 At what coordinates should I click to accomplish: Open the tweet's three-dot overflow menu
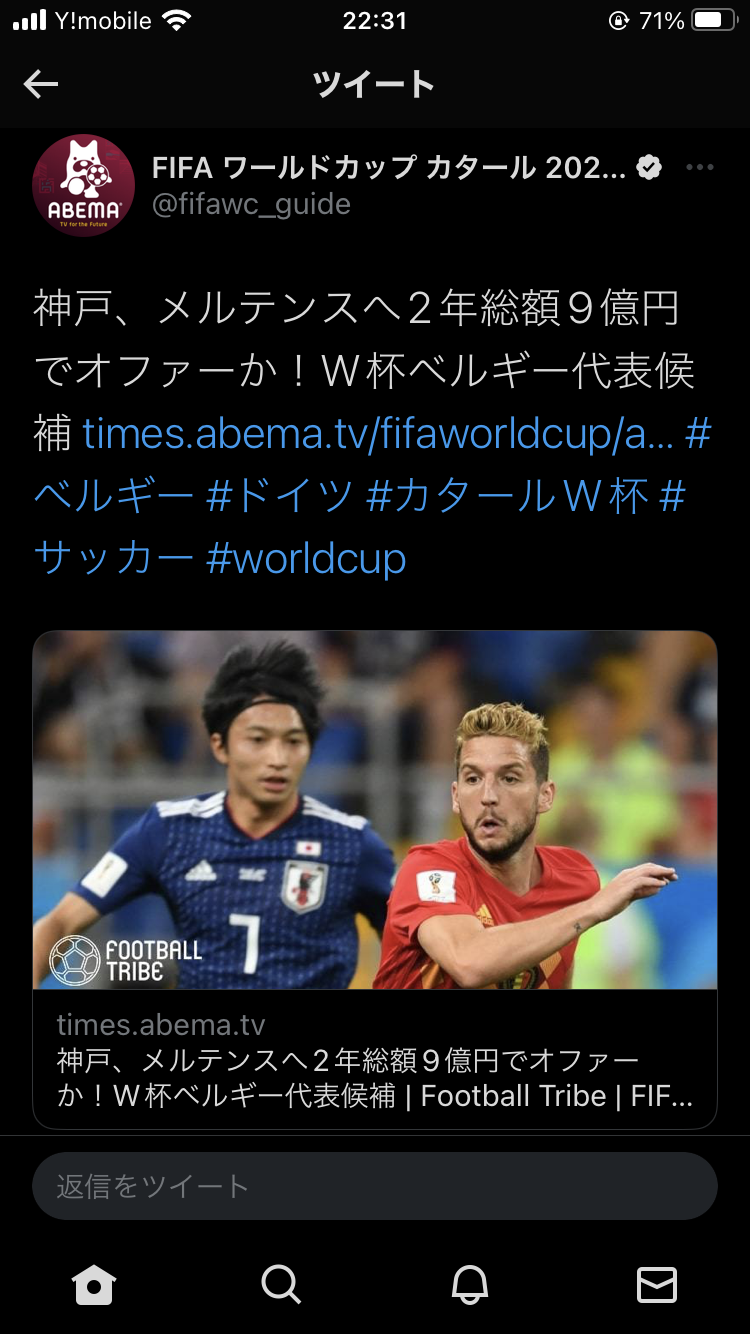[x=700, y=168]
